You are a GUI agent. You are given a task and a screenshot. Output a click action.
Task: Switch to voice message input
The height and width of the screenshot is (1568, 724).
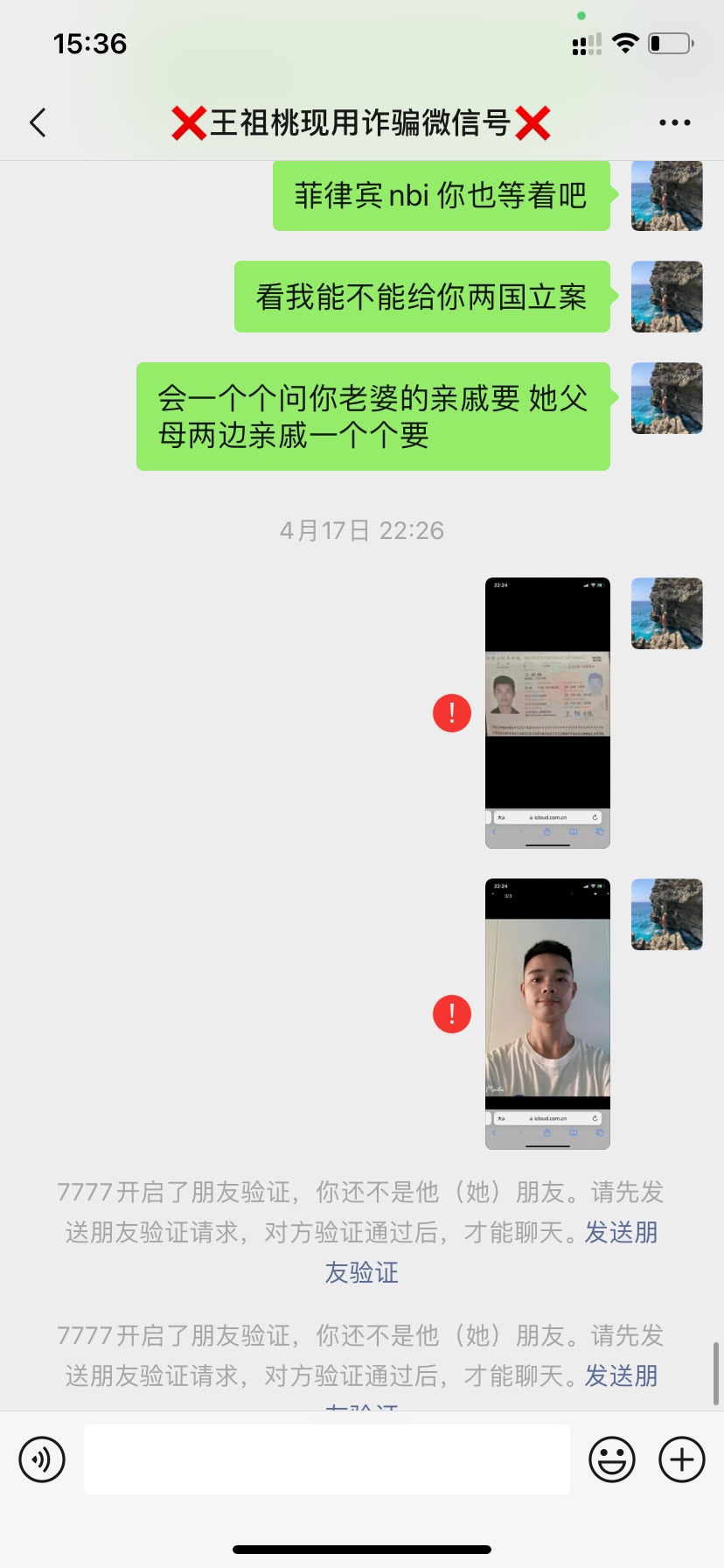coord(42,1459)
